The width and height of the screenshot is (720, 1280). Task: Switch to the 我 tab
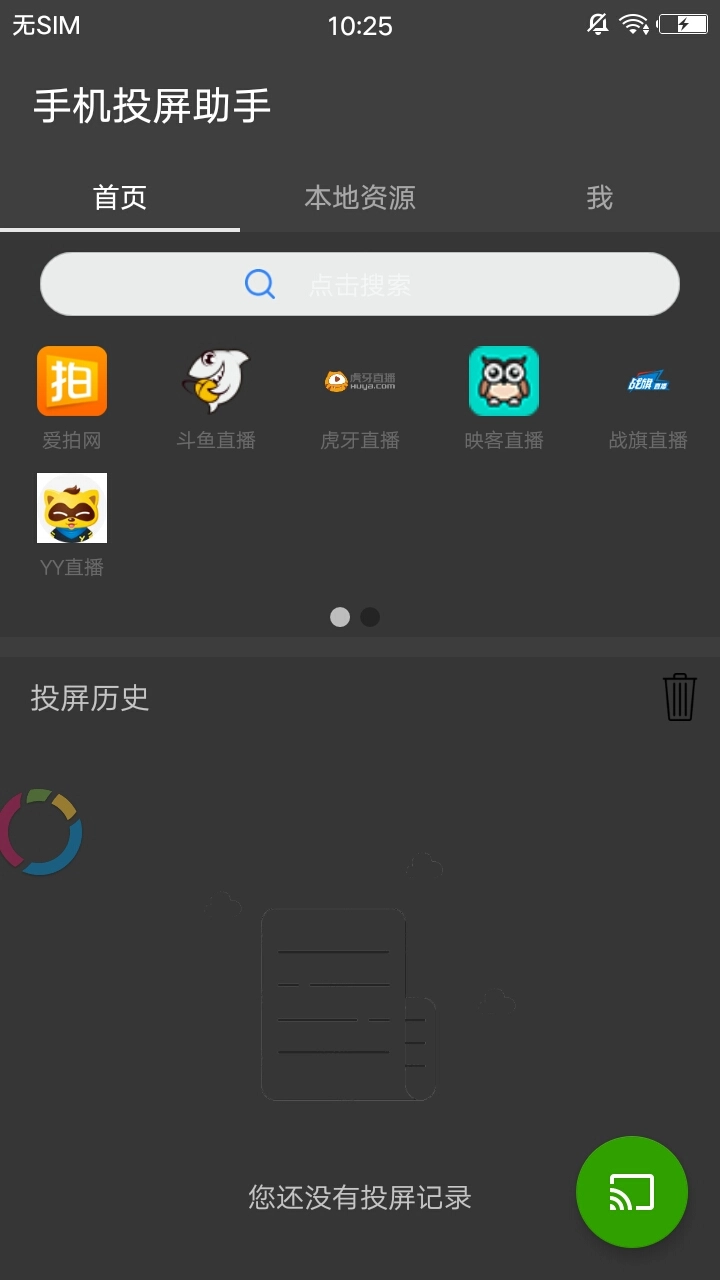tap(599, 198)
